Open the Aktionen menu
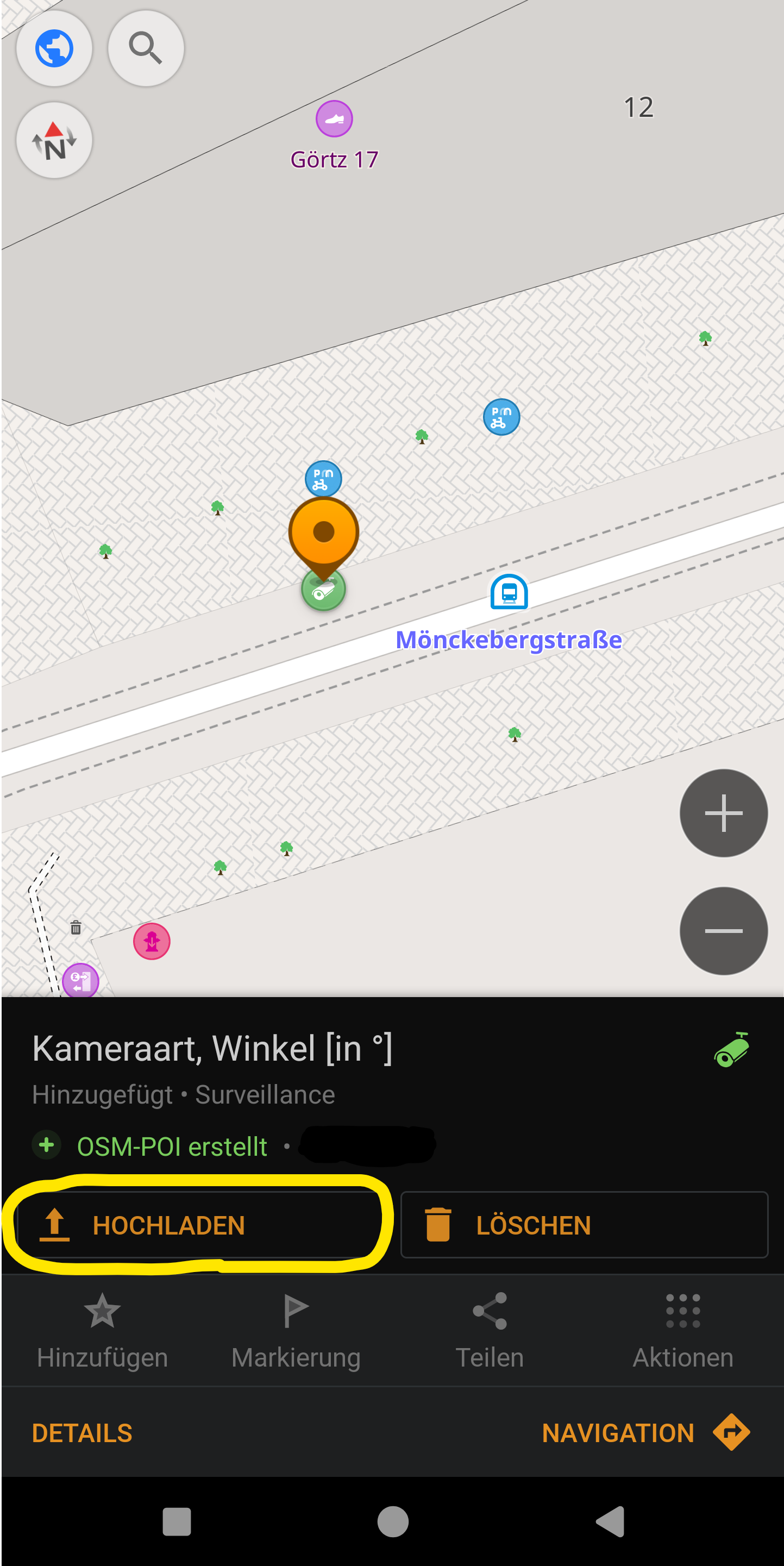784x1566 pixels. pyautogui.click(x=682, y=1331)
